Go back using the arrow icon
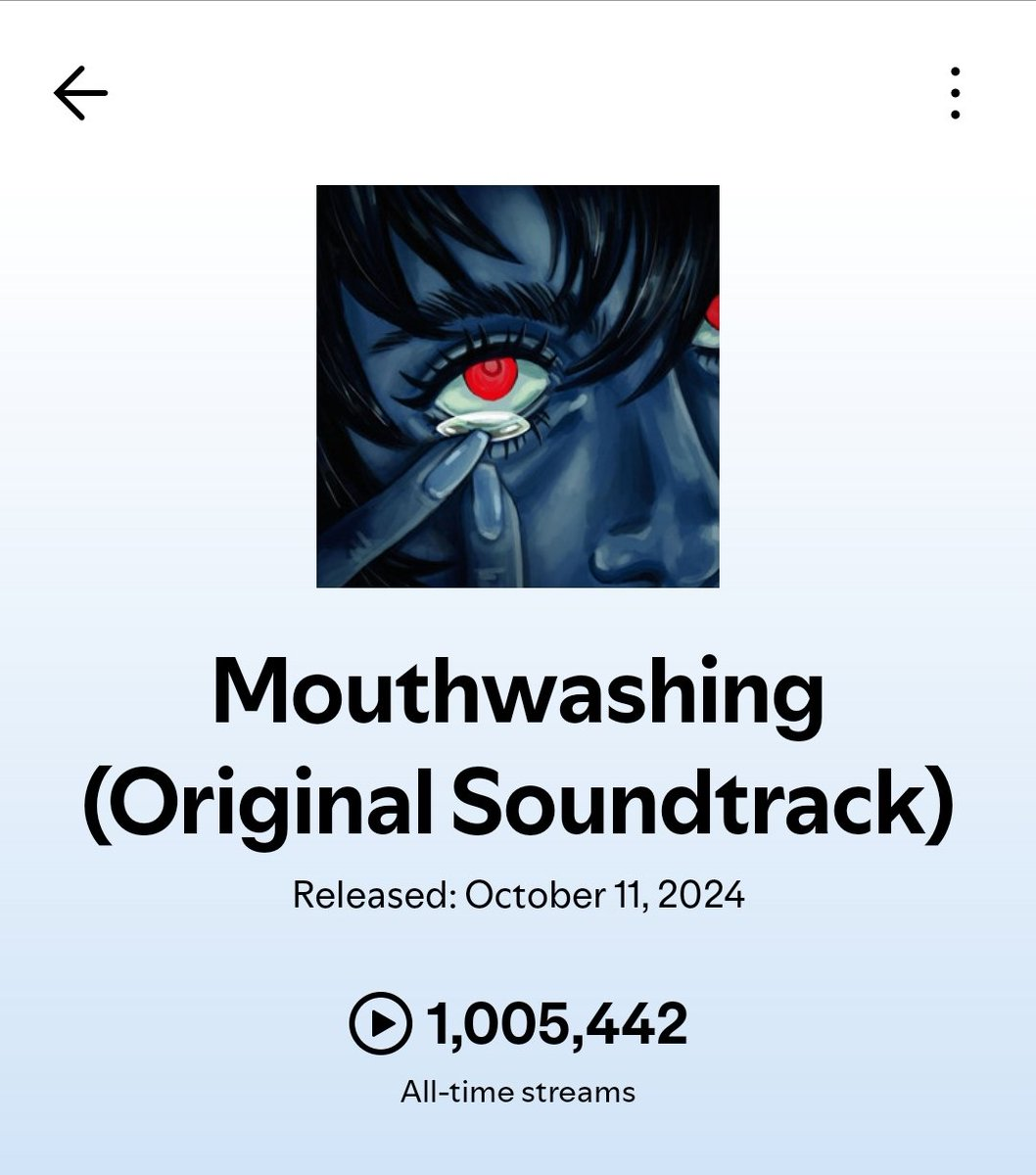Screen dimensions: 1036x1175 pyautogui.click(x=80, y=93)
